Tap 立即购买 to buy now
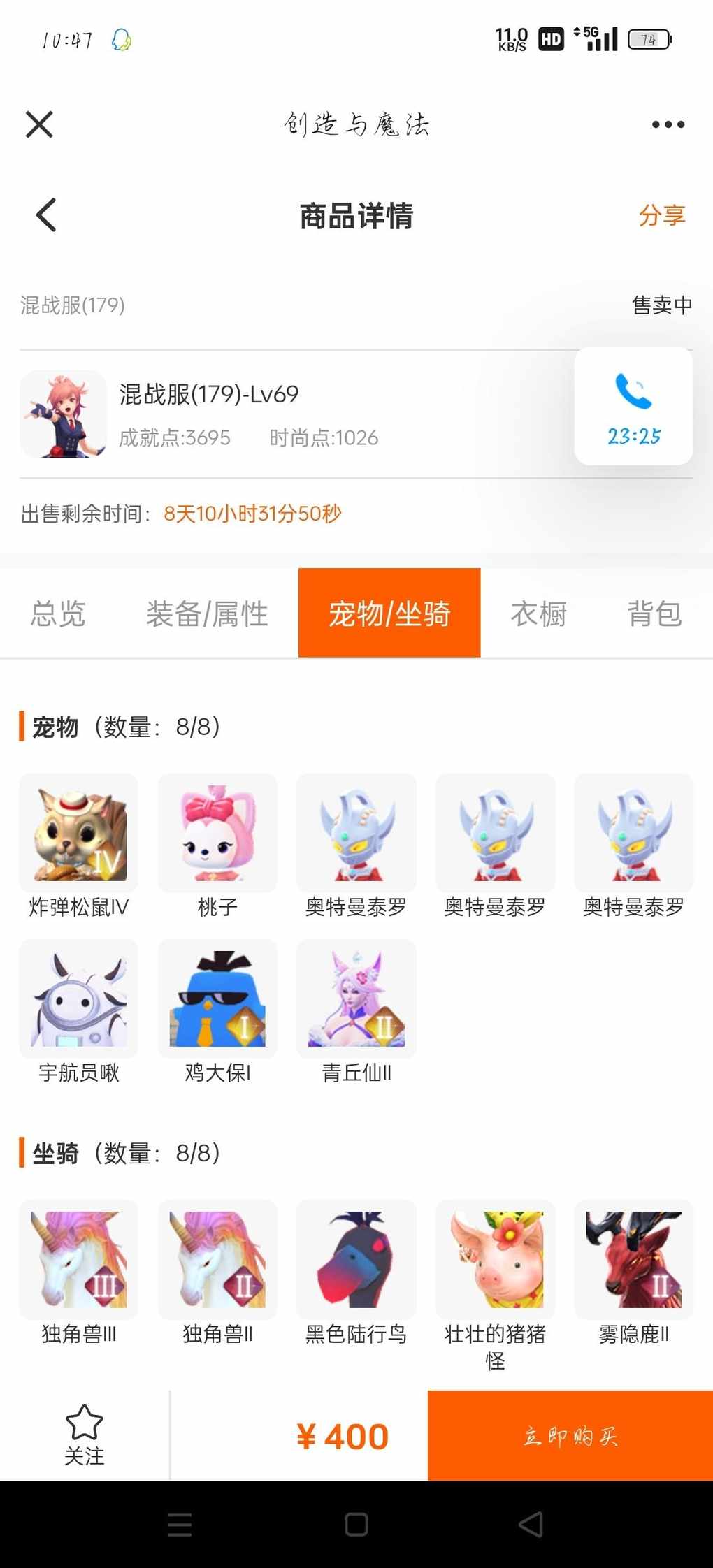The height and width of the screenshot is (1568, 713). [x=570, y=1435]
